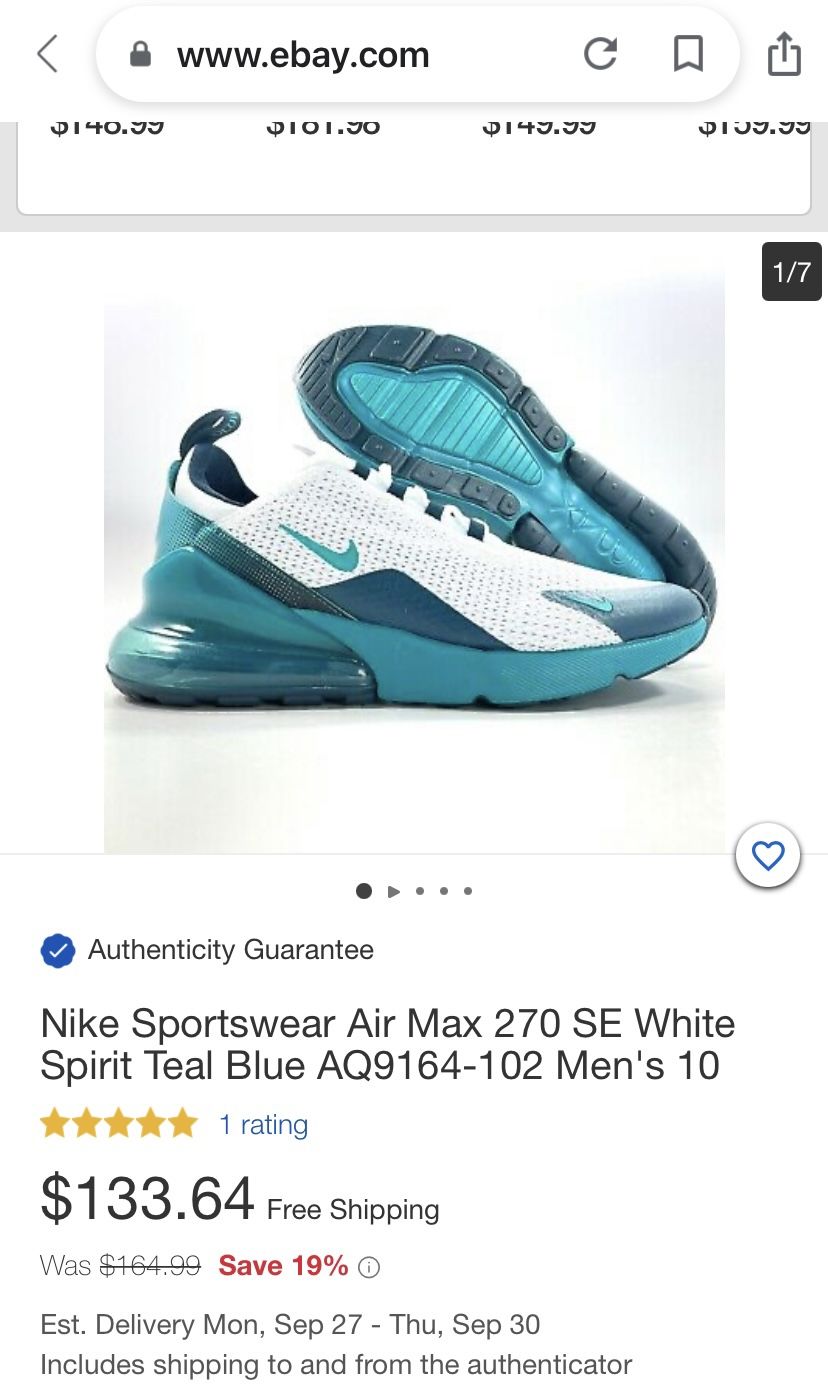Bookmark this web page

point(688,54)
